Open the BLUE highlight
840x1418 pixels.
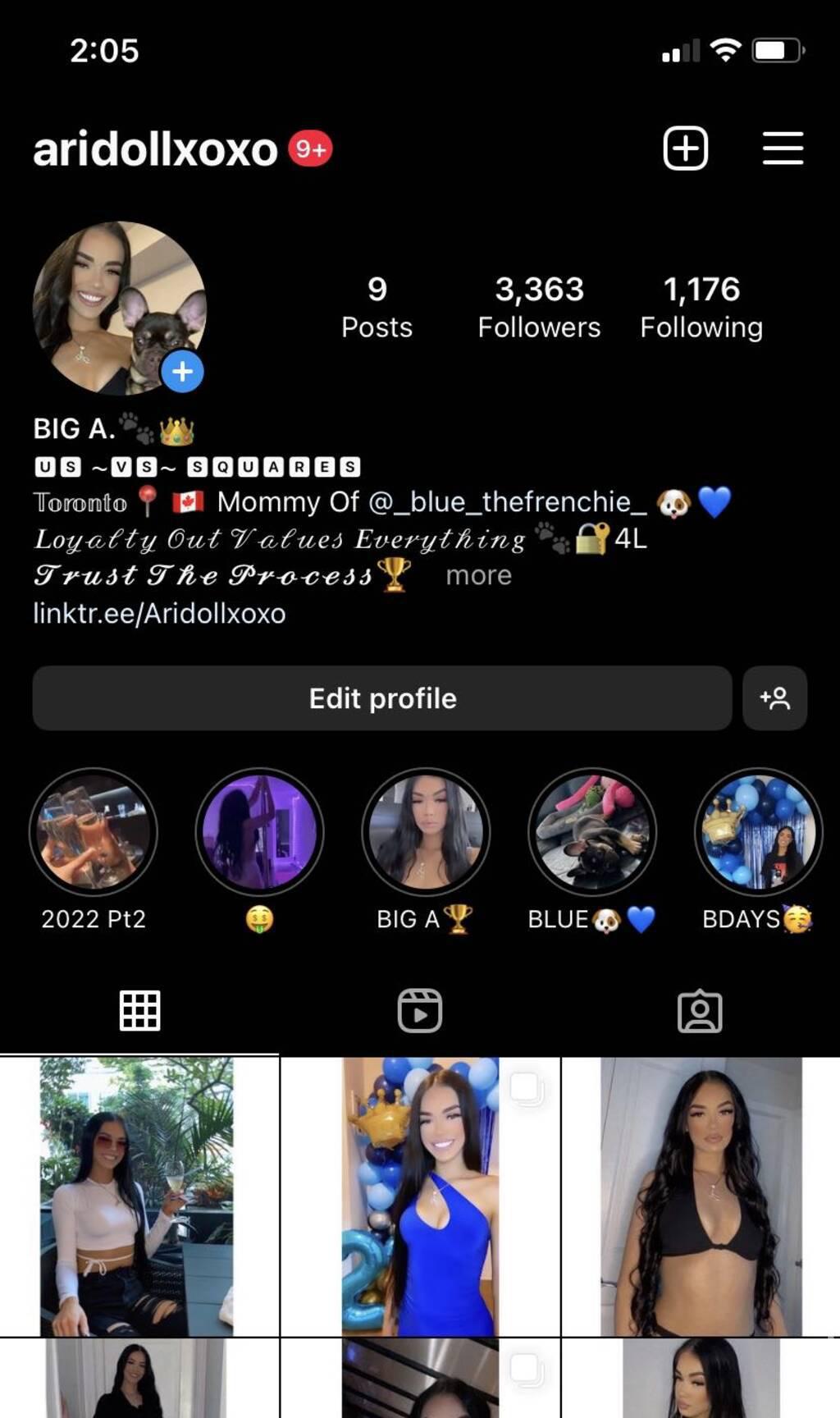[592, 832]
